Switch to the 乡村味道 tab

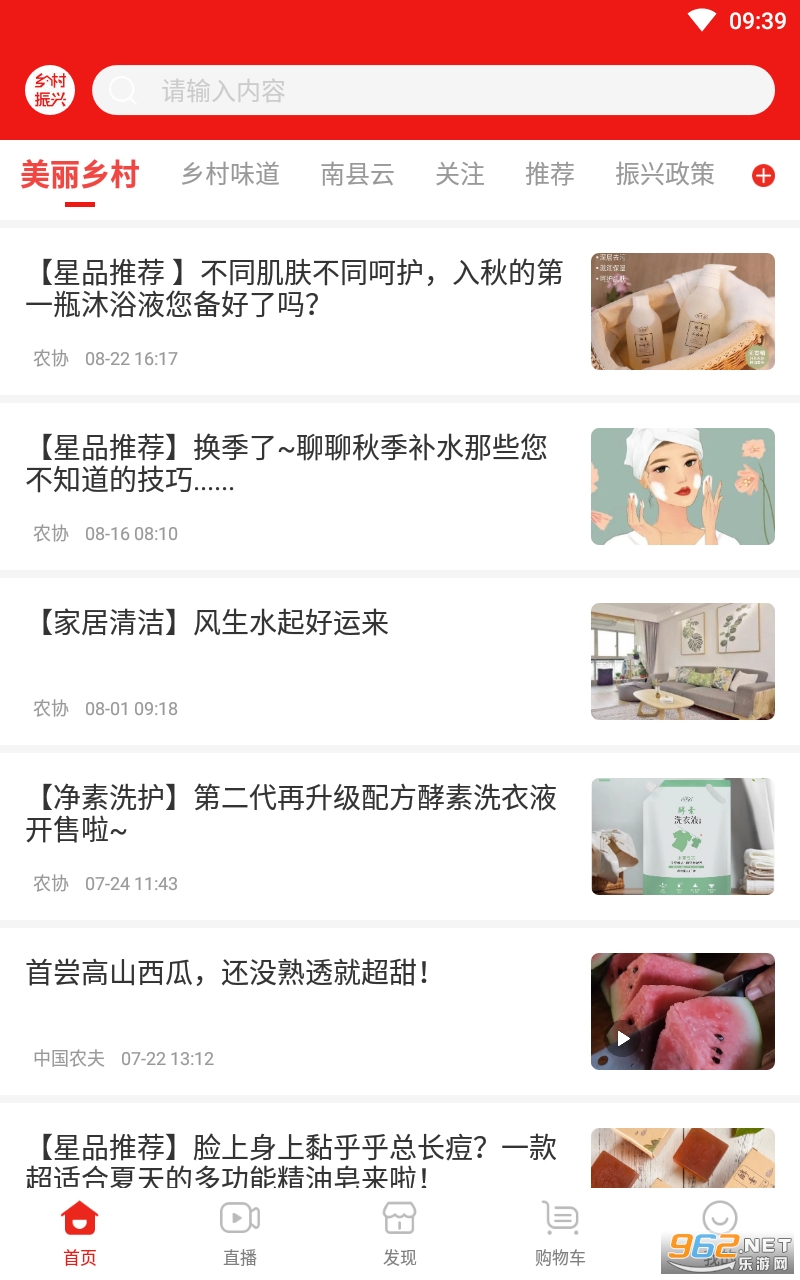pyautogui.click(x=230, y=175)
